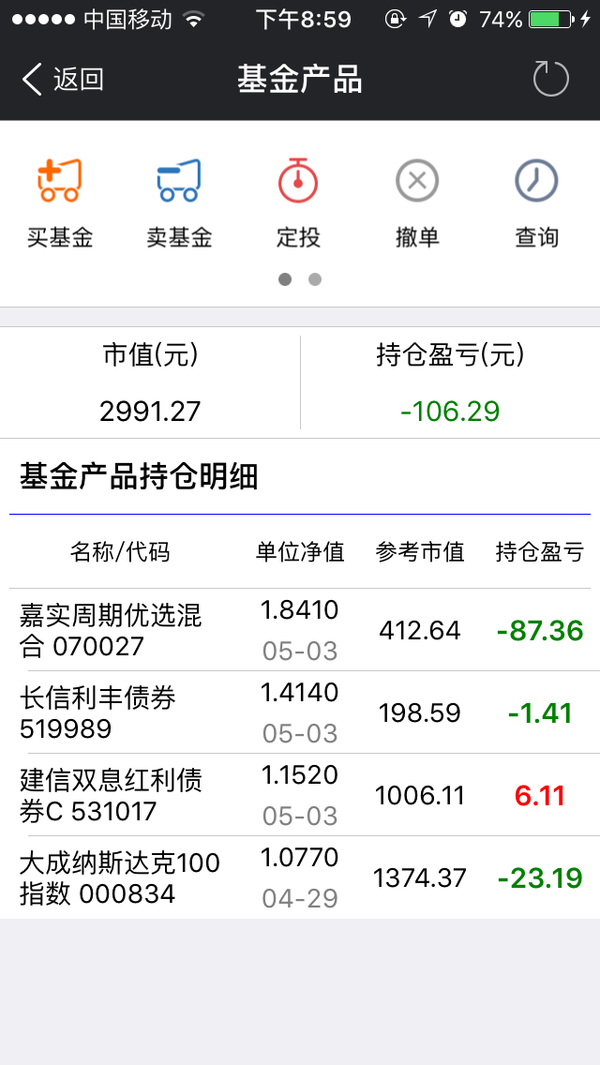View 大成纳斯达克100指数 000834 details
Screen dimensions: 600x1065
pos(300,878)
